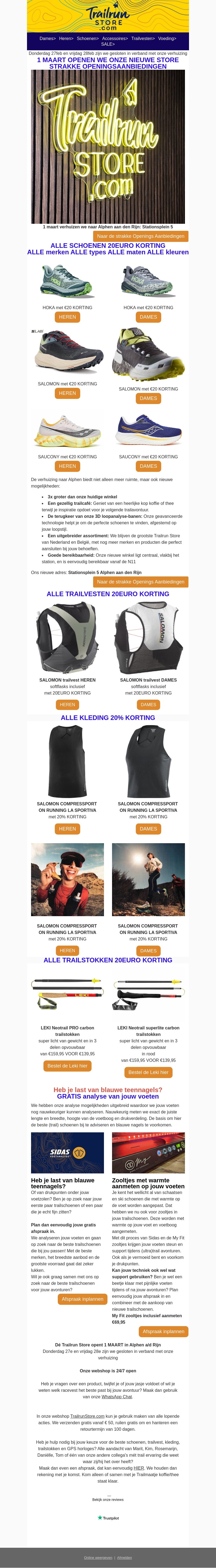Open the Voeding category link
Viewport: 216px width, 1568px height.
(167, 38)
